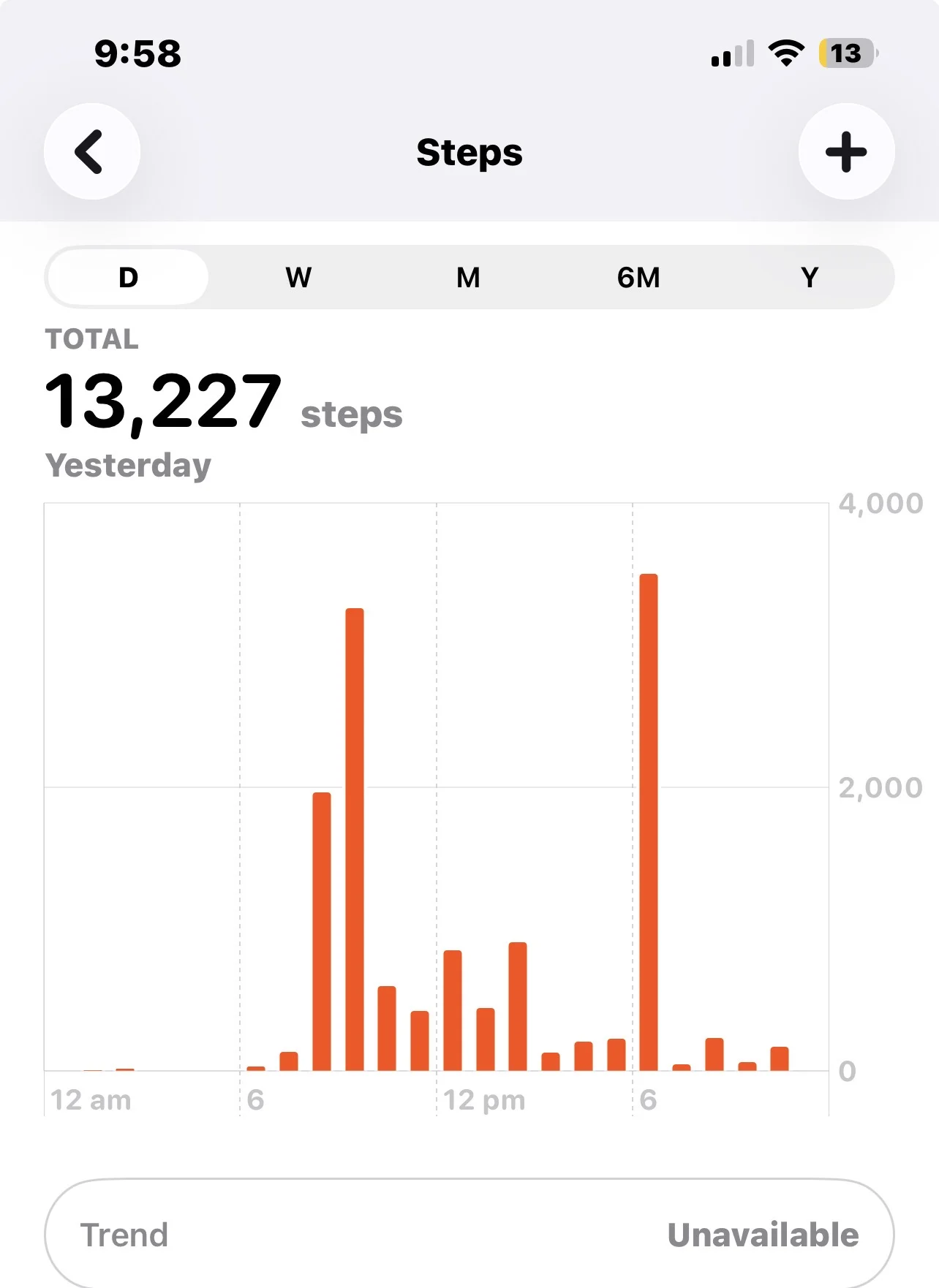Go back from the Steps screen
This screenshot has height=1288, width=939.
pos(91,152)
